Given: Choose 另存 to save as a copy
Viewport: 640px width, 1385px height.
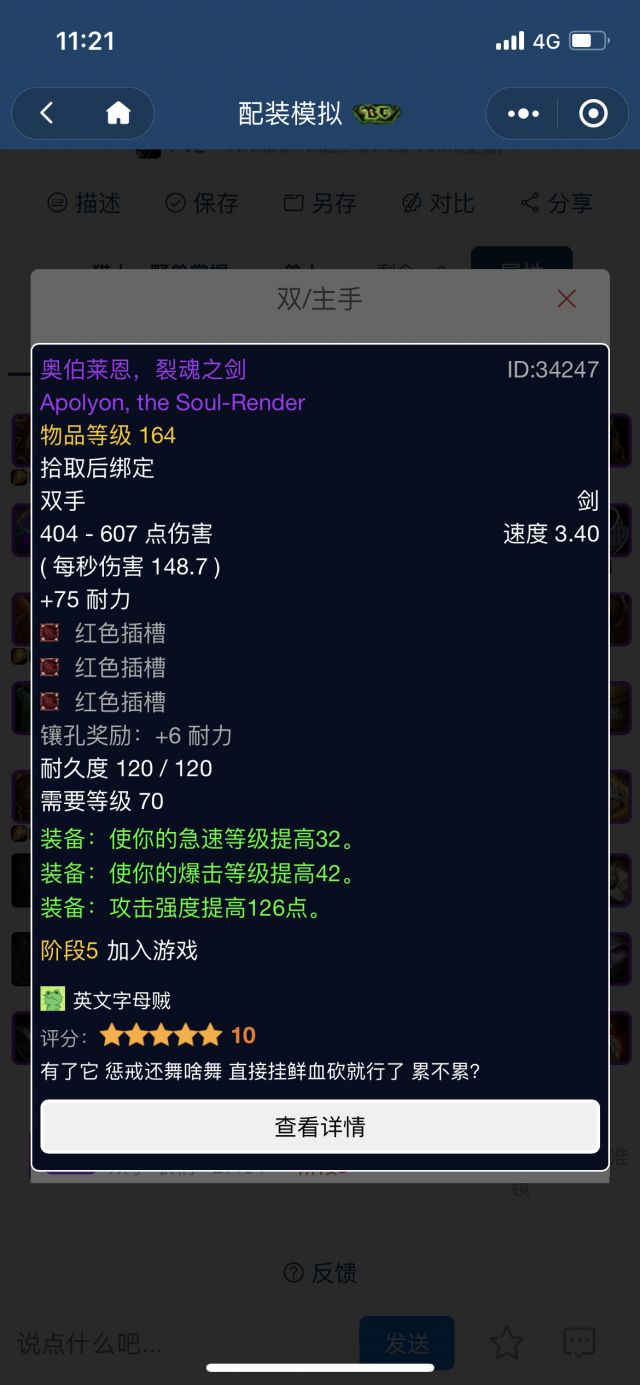Looking at the screenshot, I should (x=320, y=203).
